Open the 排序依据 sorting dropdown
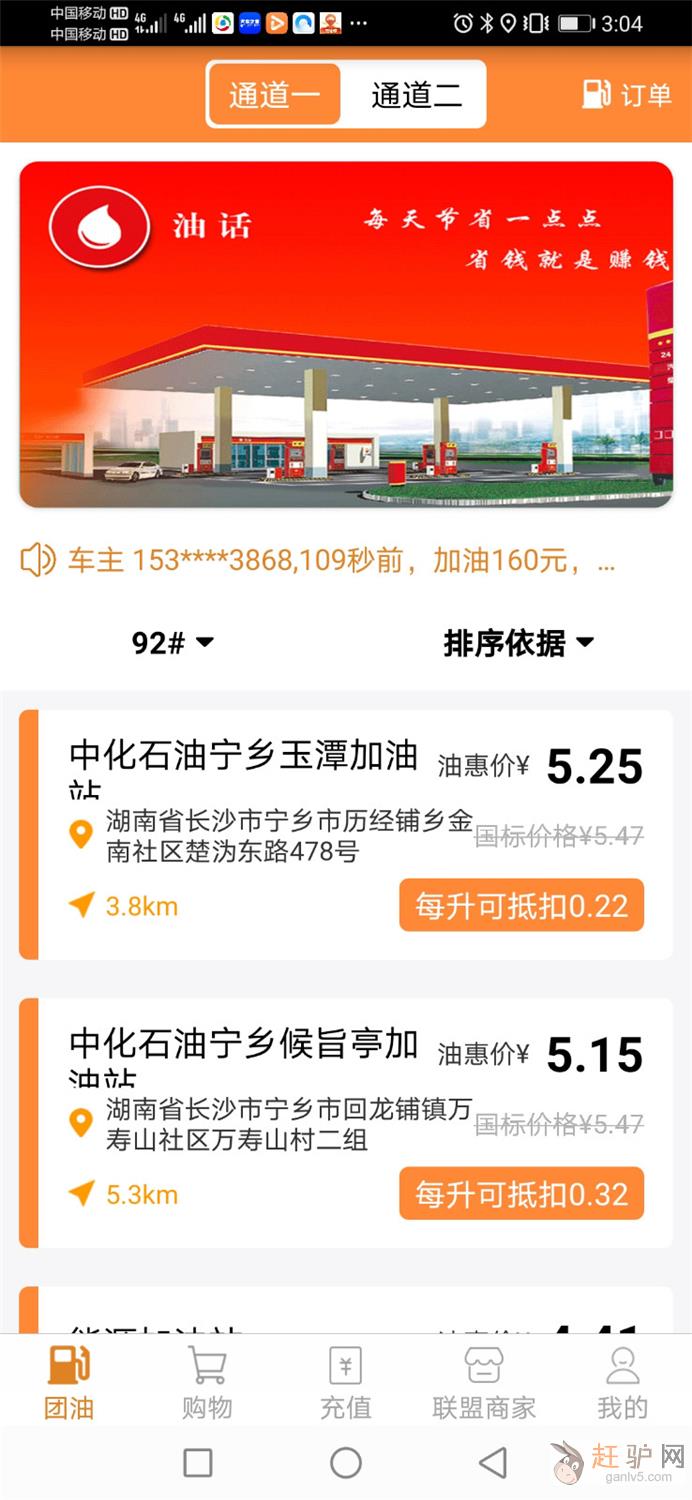The image size is (692, 1500). [518, 643]
